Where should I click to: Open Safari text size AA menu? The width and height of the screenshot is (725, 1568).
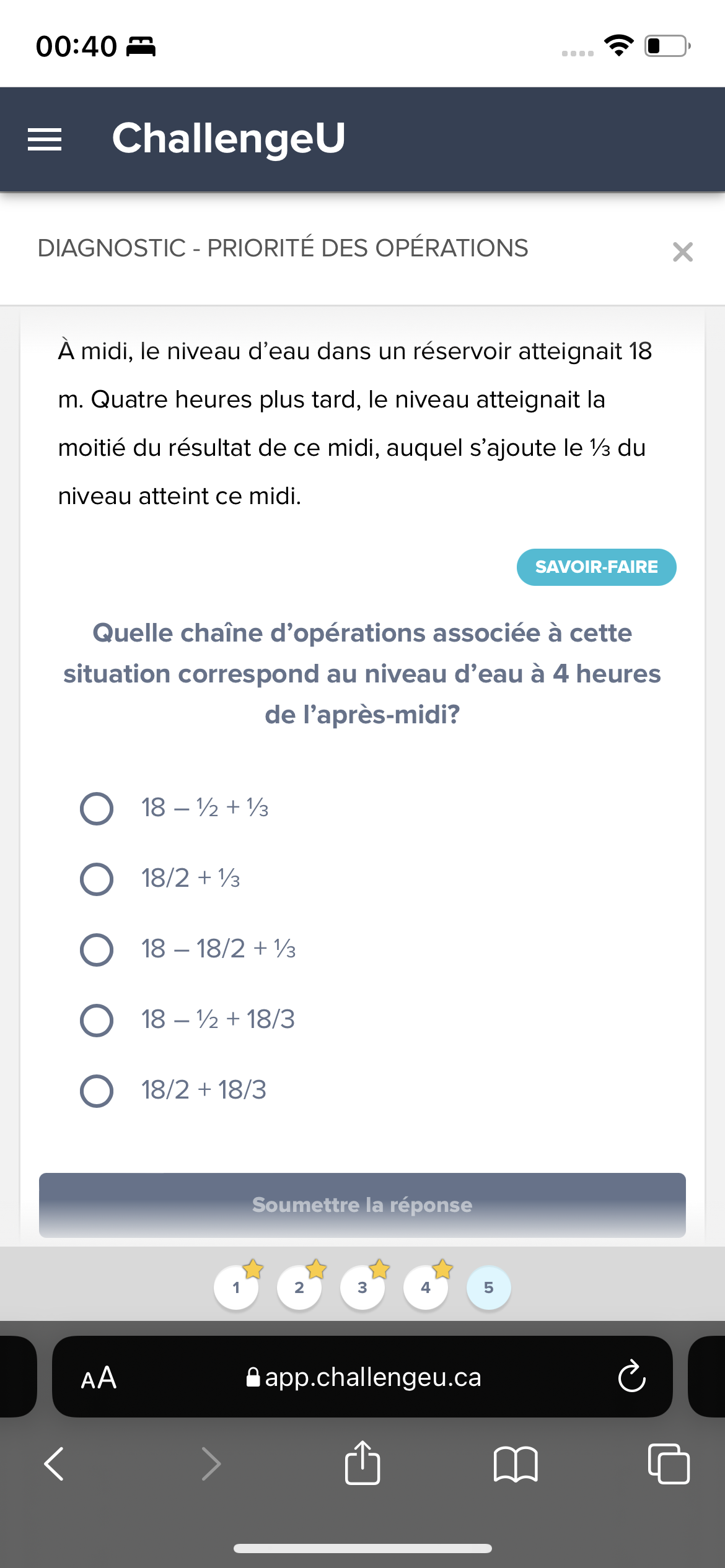pyautogui.click(x=99, y=1377)
